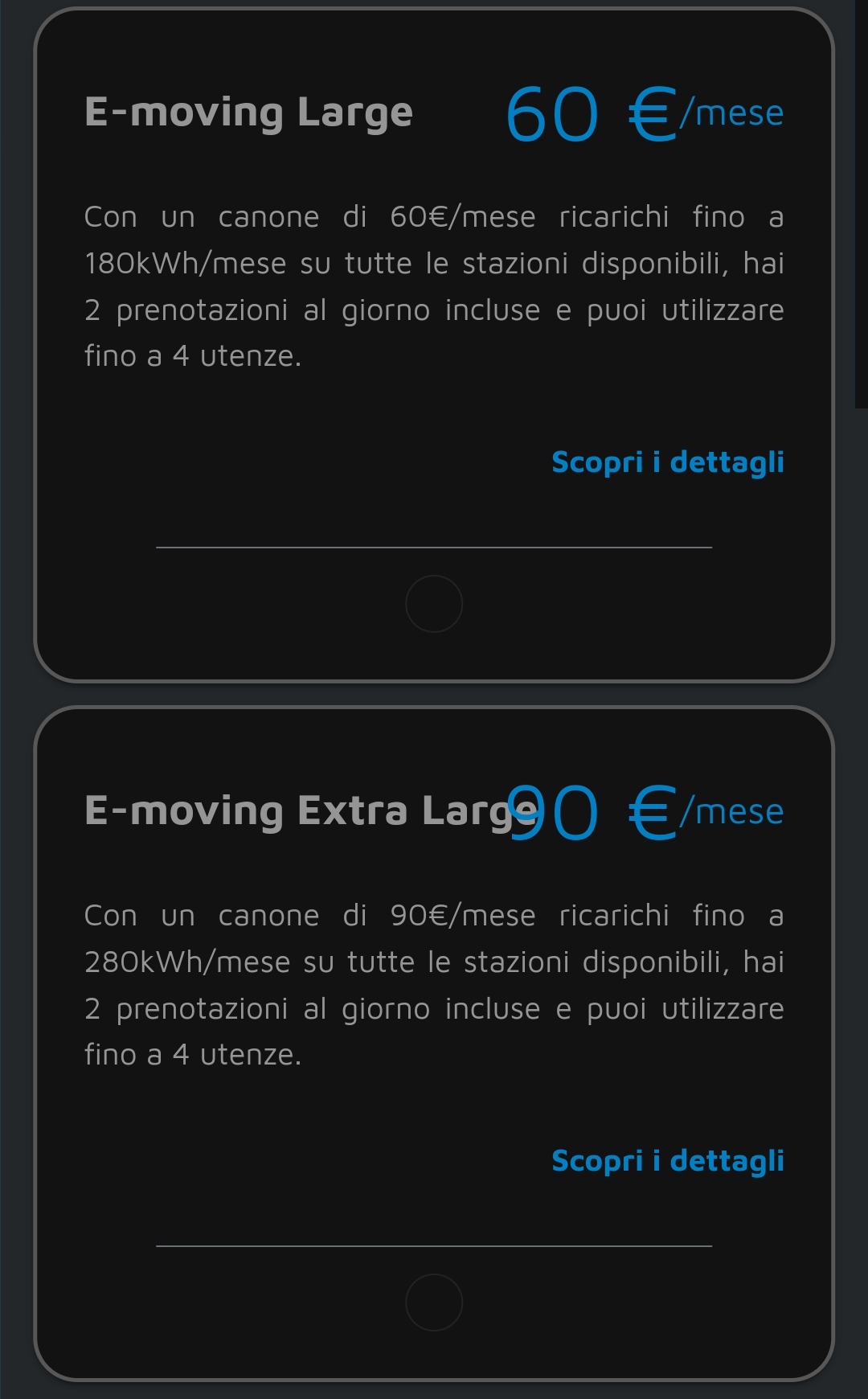Select the E-moving Large plan radio button
This screenshot has height=1399, width=868.
(434, 604)
